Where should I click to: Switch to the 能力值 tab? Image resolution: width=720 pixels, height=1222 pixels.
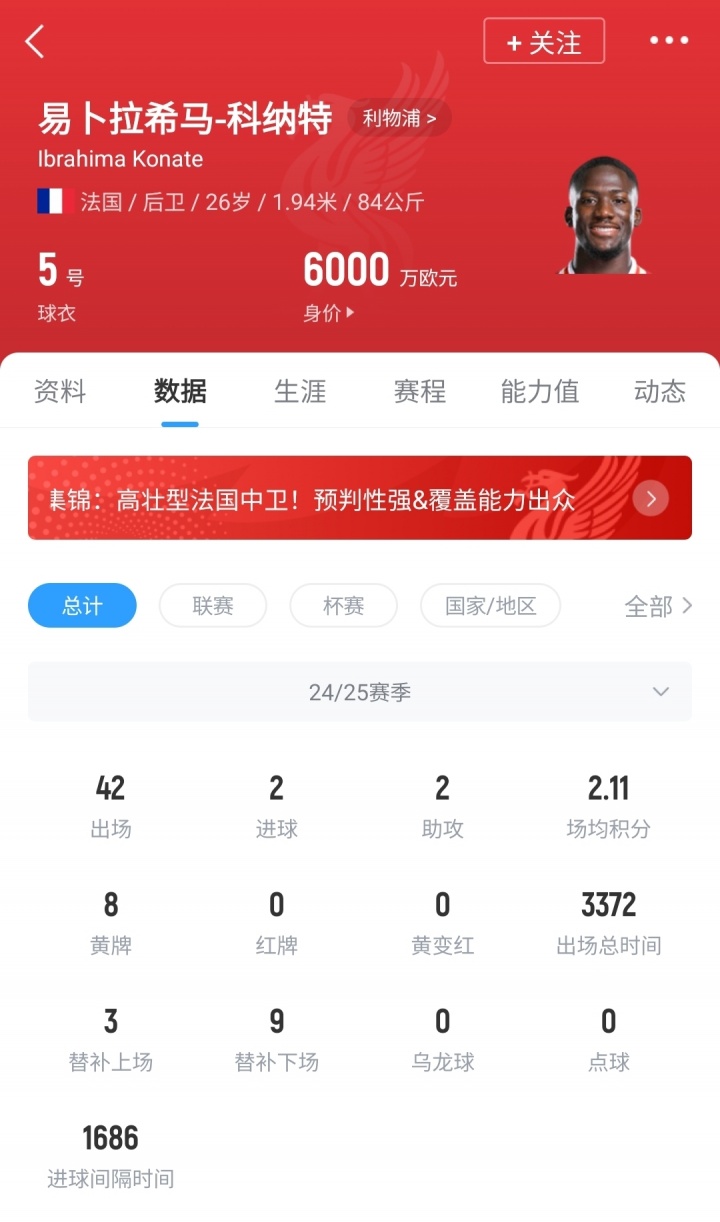[540, 391]
